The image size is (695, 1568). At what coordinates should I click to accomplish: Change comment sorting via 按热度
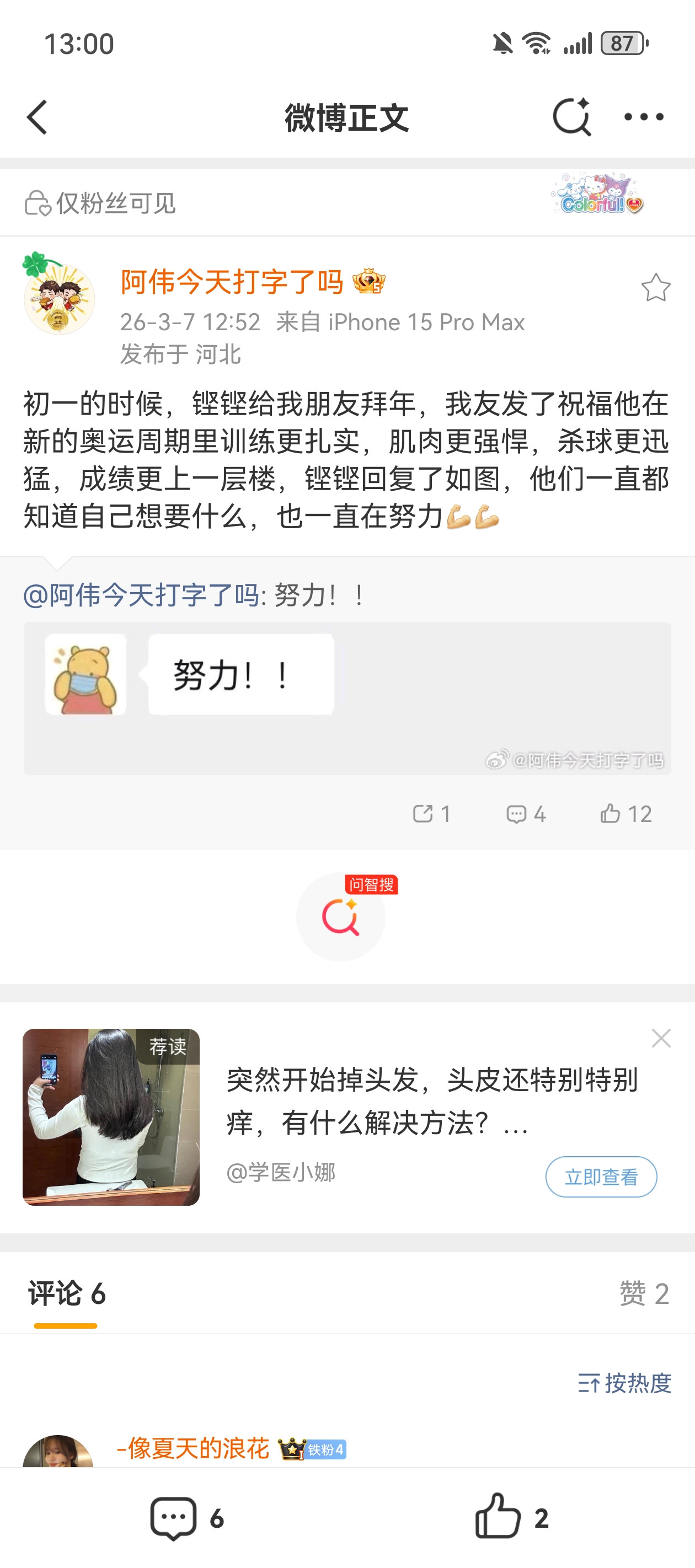click(624, 1383)
